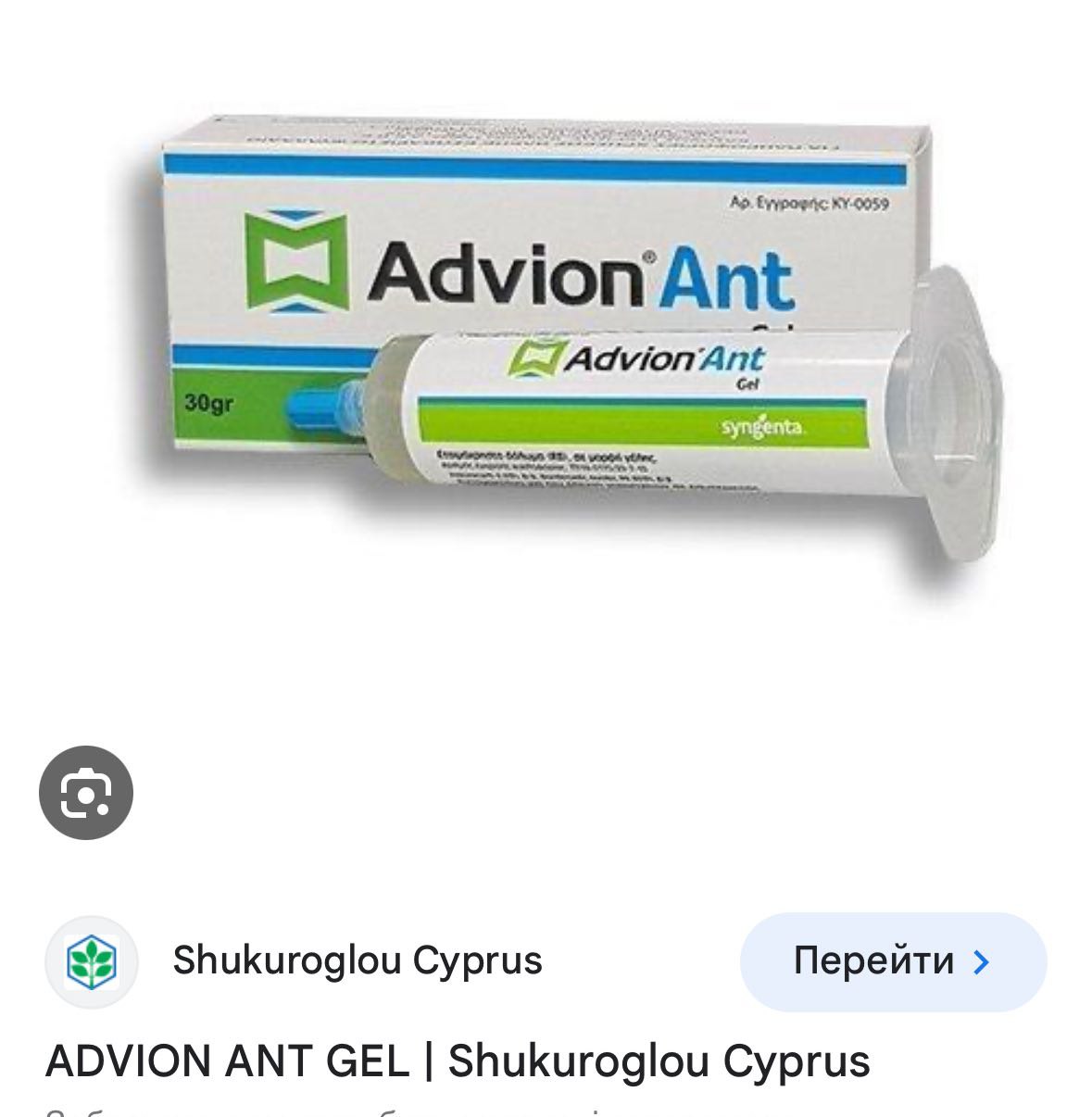
Task: Tap the Перейти button
Action: coord(892,961)
